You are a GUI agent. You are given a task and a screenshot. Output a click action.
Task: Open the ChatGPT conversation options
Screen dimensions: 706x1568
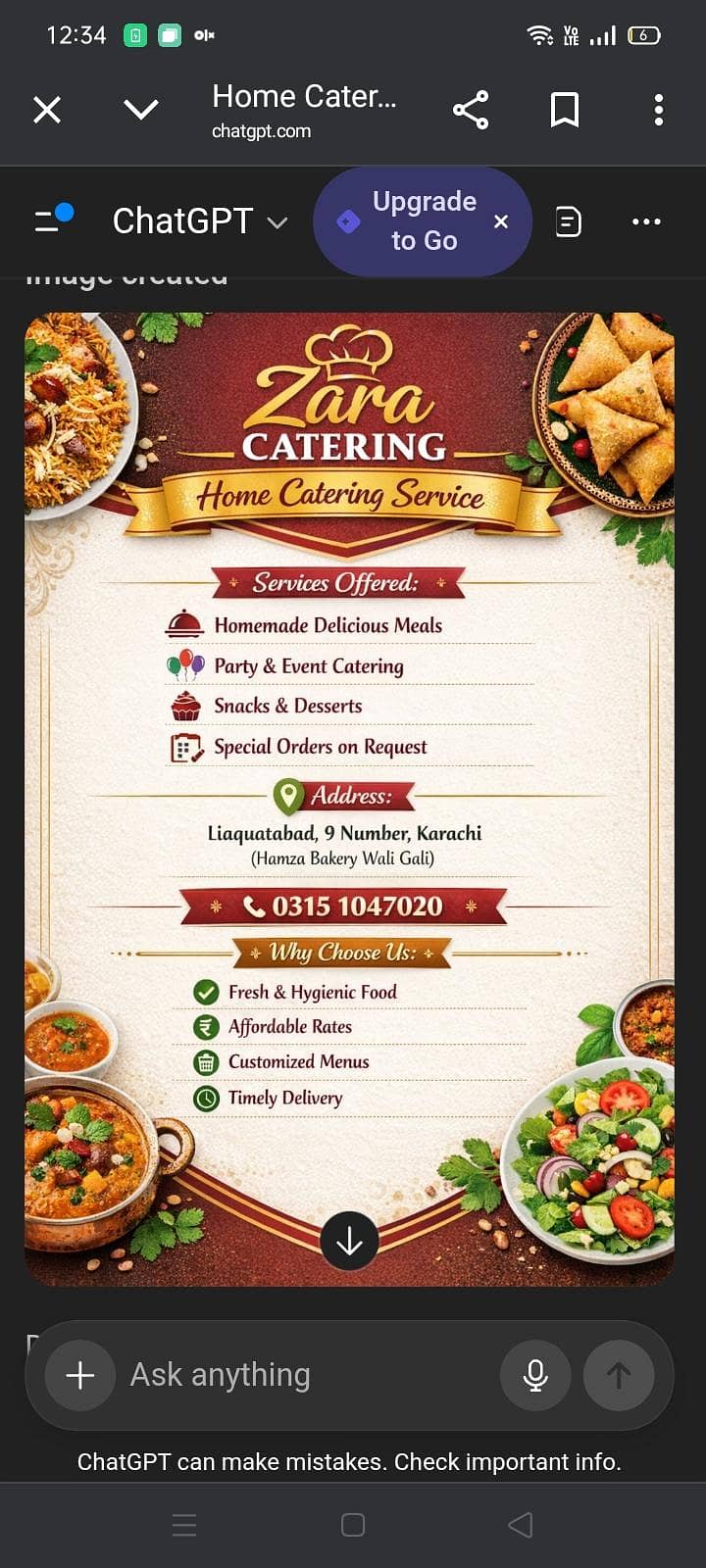tap(646, 221)
